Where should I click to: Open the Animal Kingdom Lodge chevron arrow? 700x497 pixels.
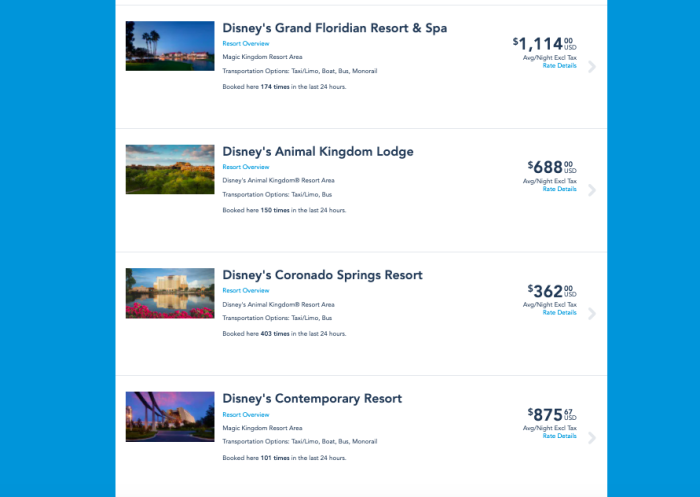click(592, 190)
